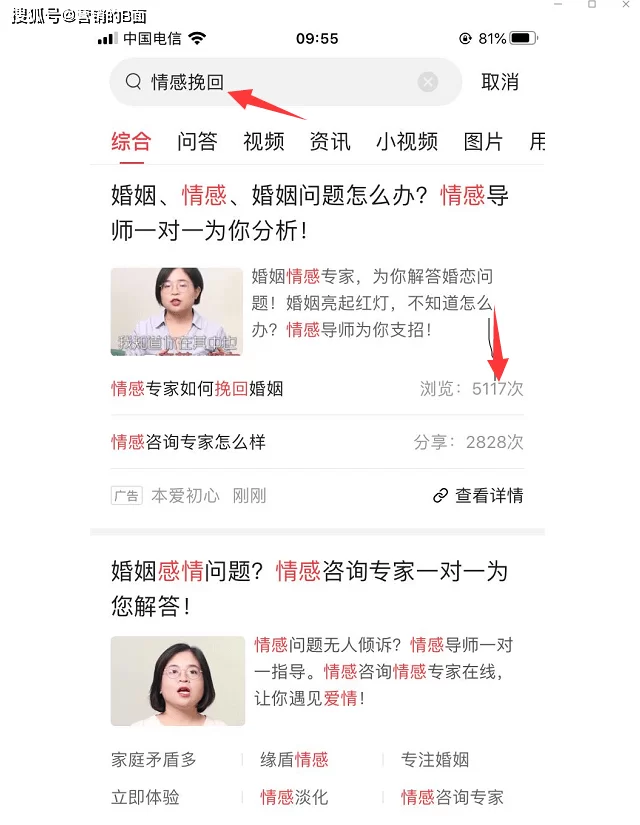Select the 资讯 tab
The height and width of the screenshot is (825, 640).
pyautogui.click(x=330, y=141)
